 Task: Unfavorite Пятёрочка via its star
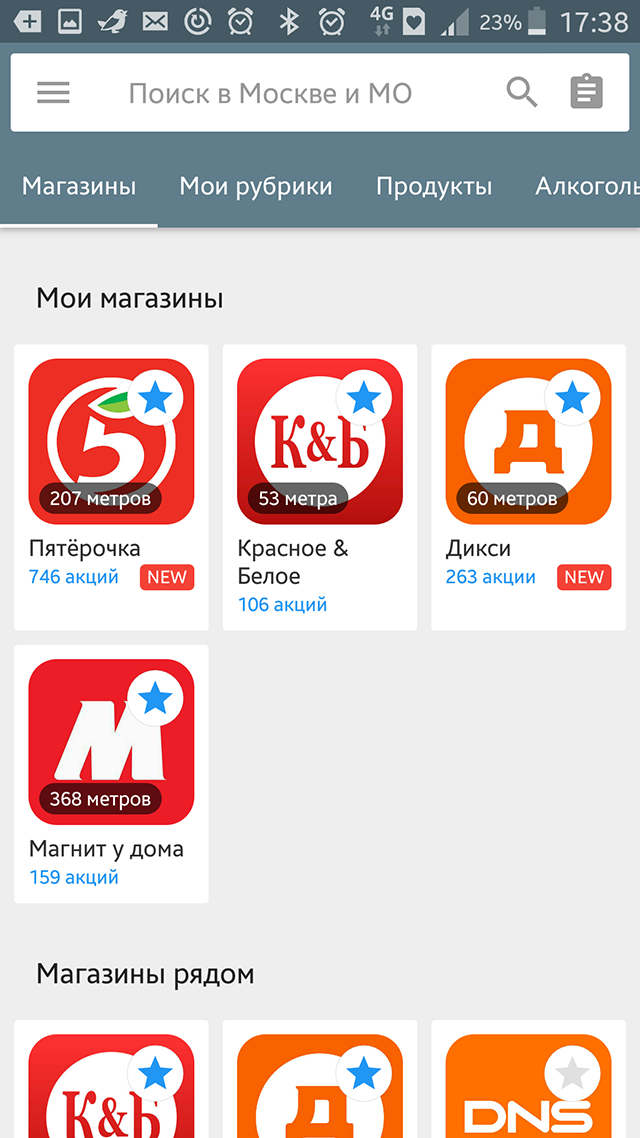(x=155, y=399)
